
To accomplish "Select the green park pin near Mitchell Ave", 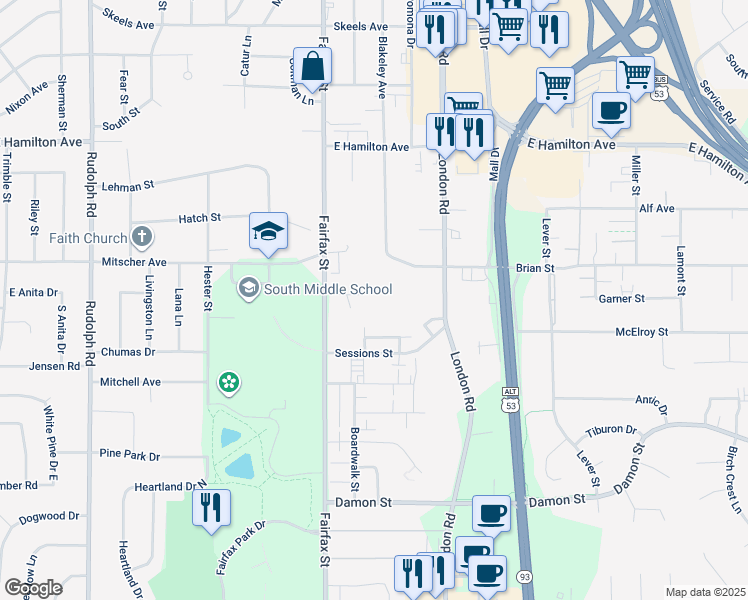I will (229, 383).
